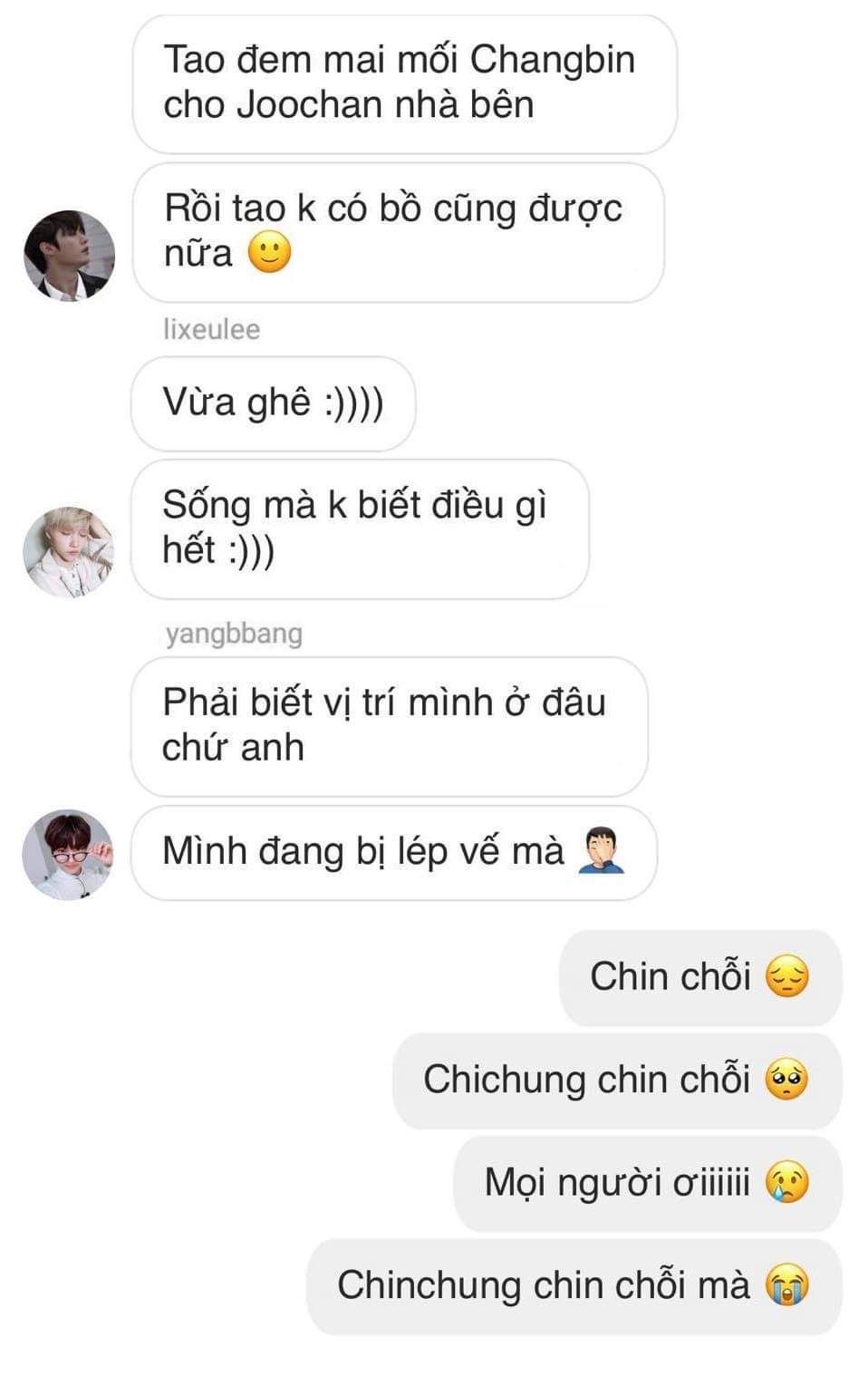Open avatar beside 'Mình đang bị lép vế mà'

tap(68, 854)
